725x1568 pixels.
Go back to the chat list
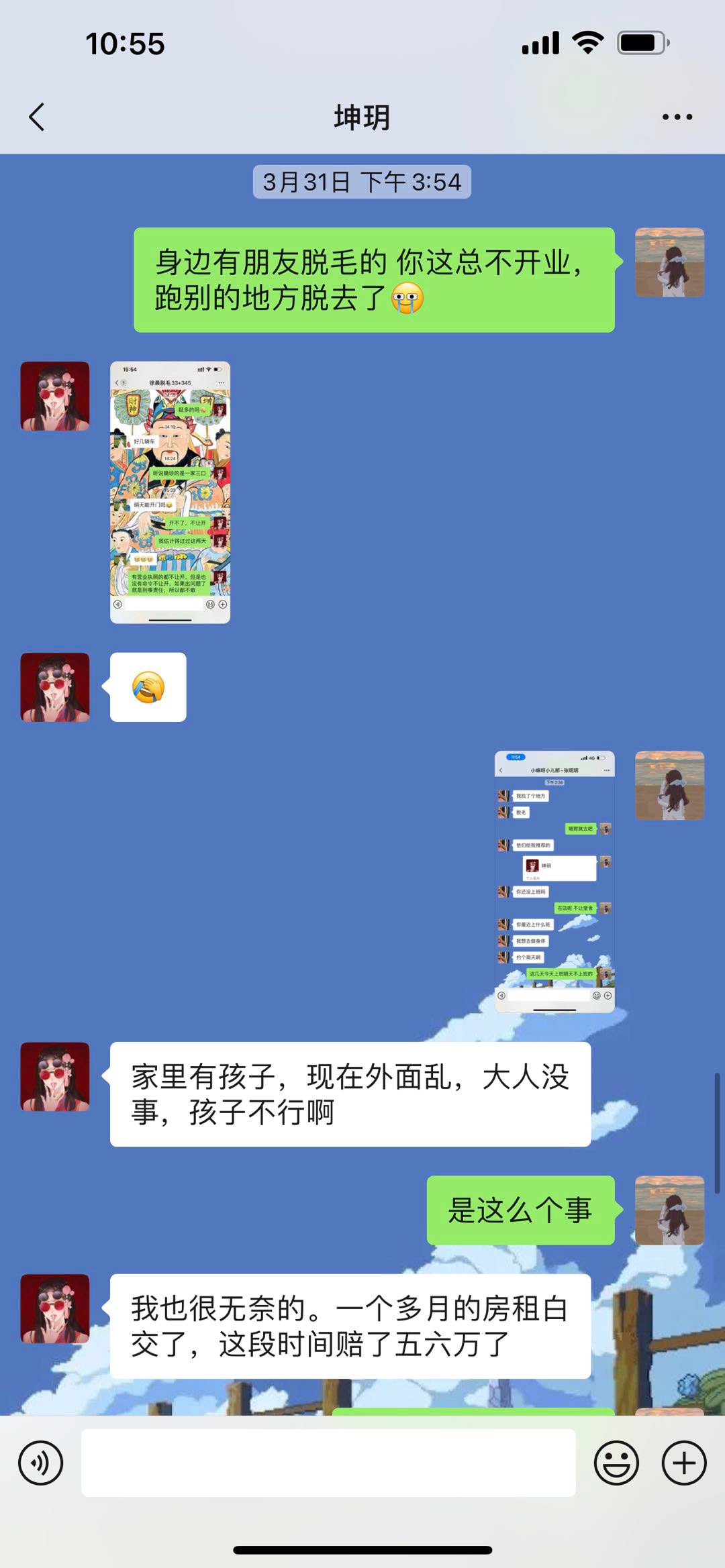click(x=37, y=117)
